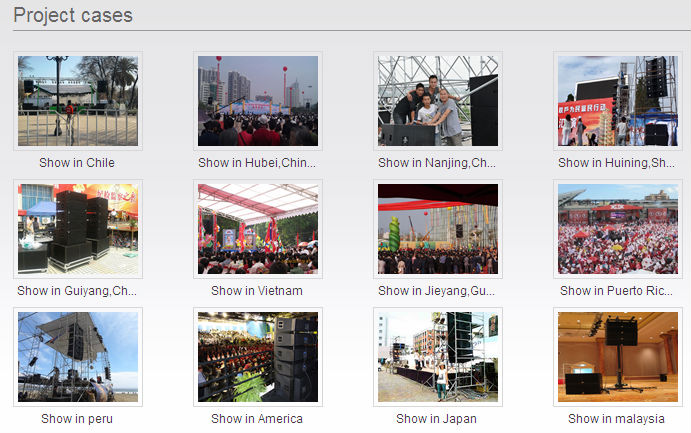
Task: Select the Show in malaysia case image
Action: [617, 357]
